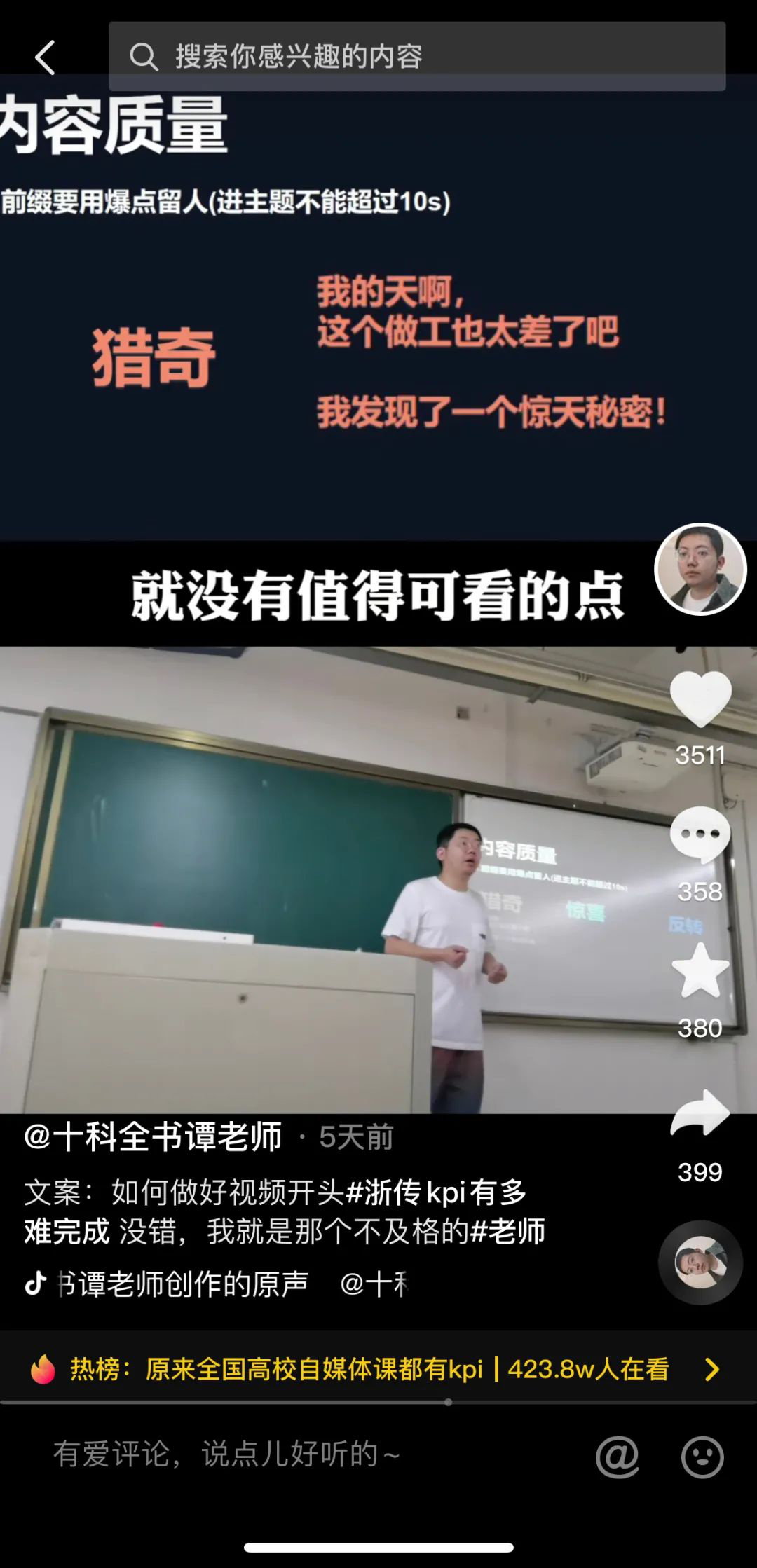The height and width of the screenshot is (1568, 757).
Task: Tap the comment field 有爱评论
Action: click(280, 1454)
